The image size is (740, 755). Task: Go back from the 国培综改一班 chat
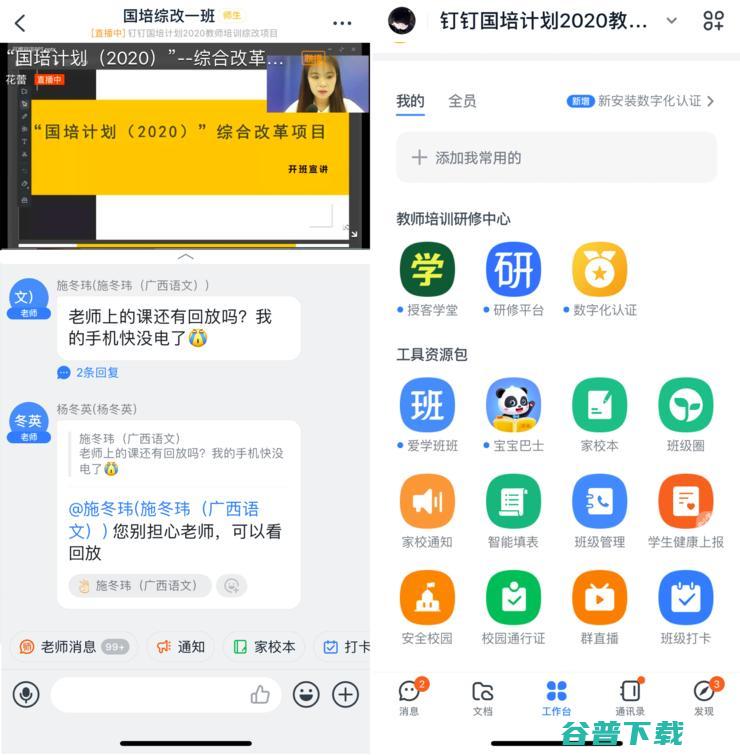click(20, 23)
